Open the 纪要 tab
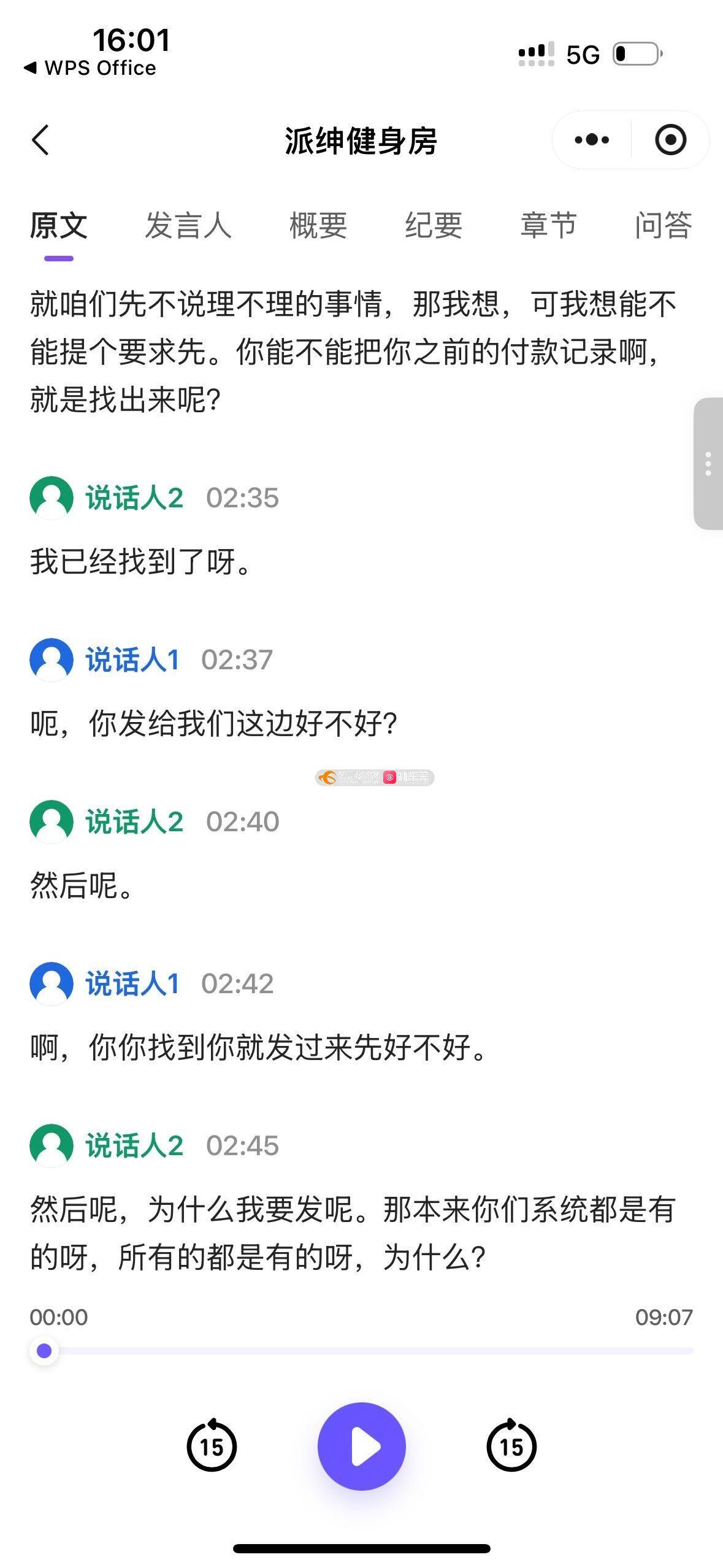 434,225
